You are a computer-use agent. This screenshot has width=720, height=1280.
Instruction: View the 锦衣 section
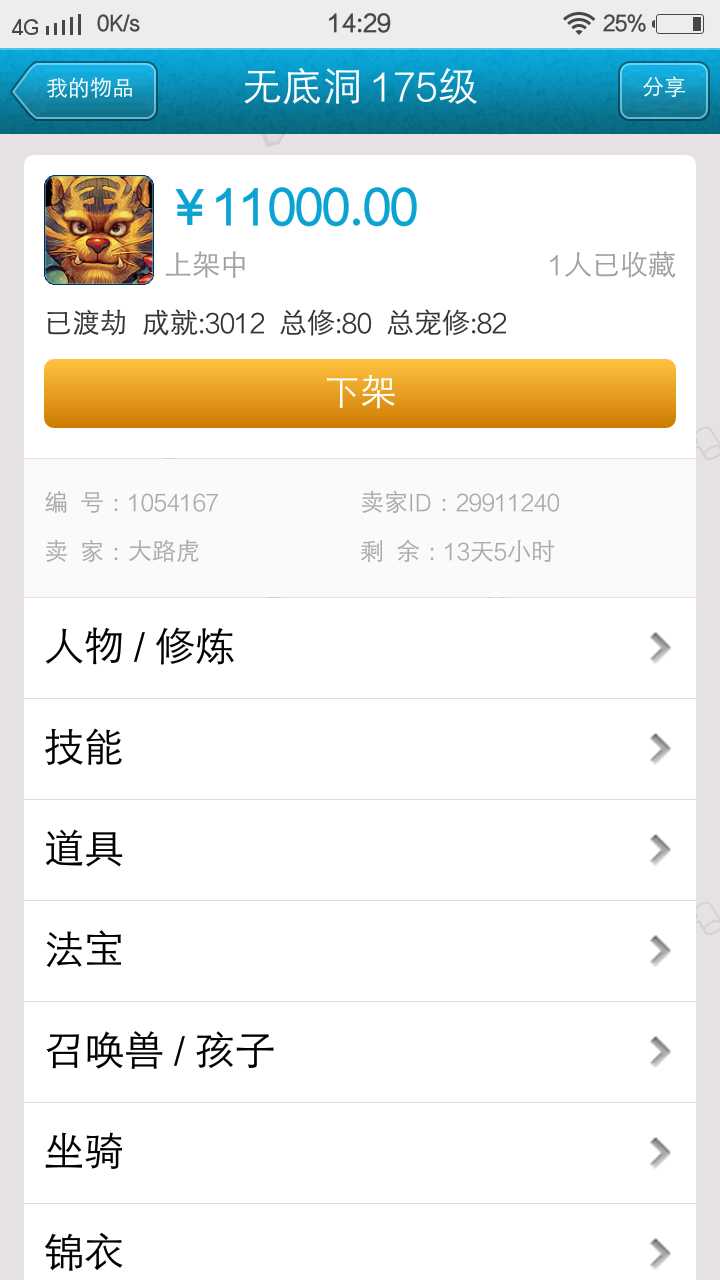360,1250
